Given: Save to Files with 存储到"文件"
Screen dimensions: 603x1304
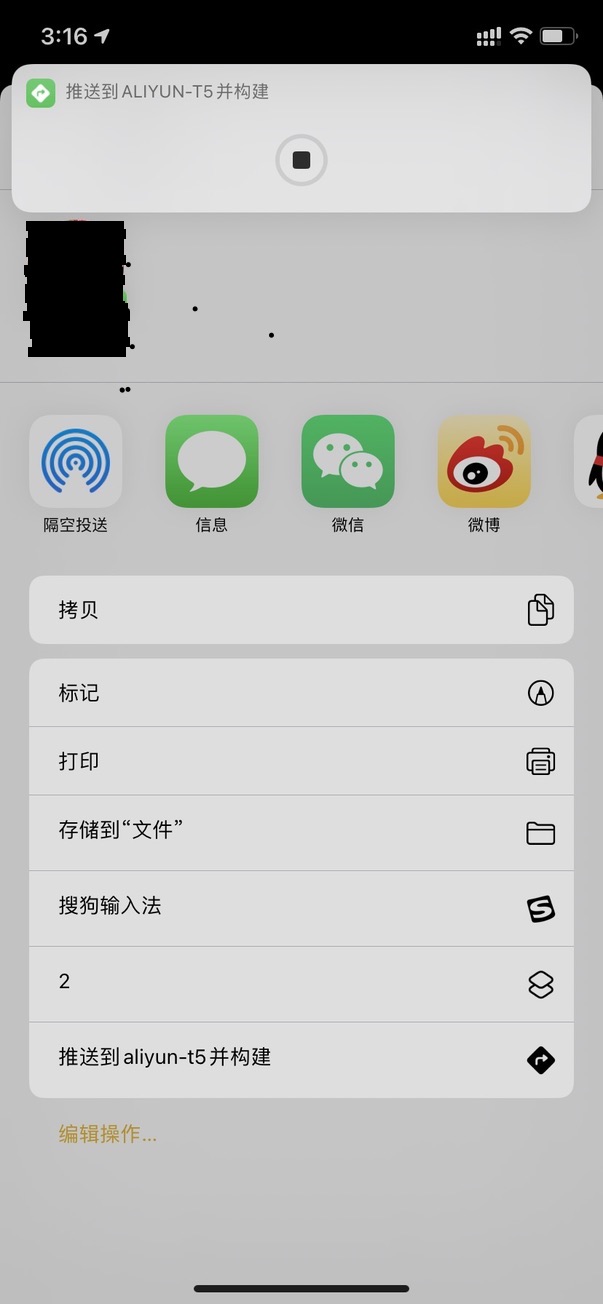Looking at the screenshot, I should (x=301, y=832).
